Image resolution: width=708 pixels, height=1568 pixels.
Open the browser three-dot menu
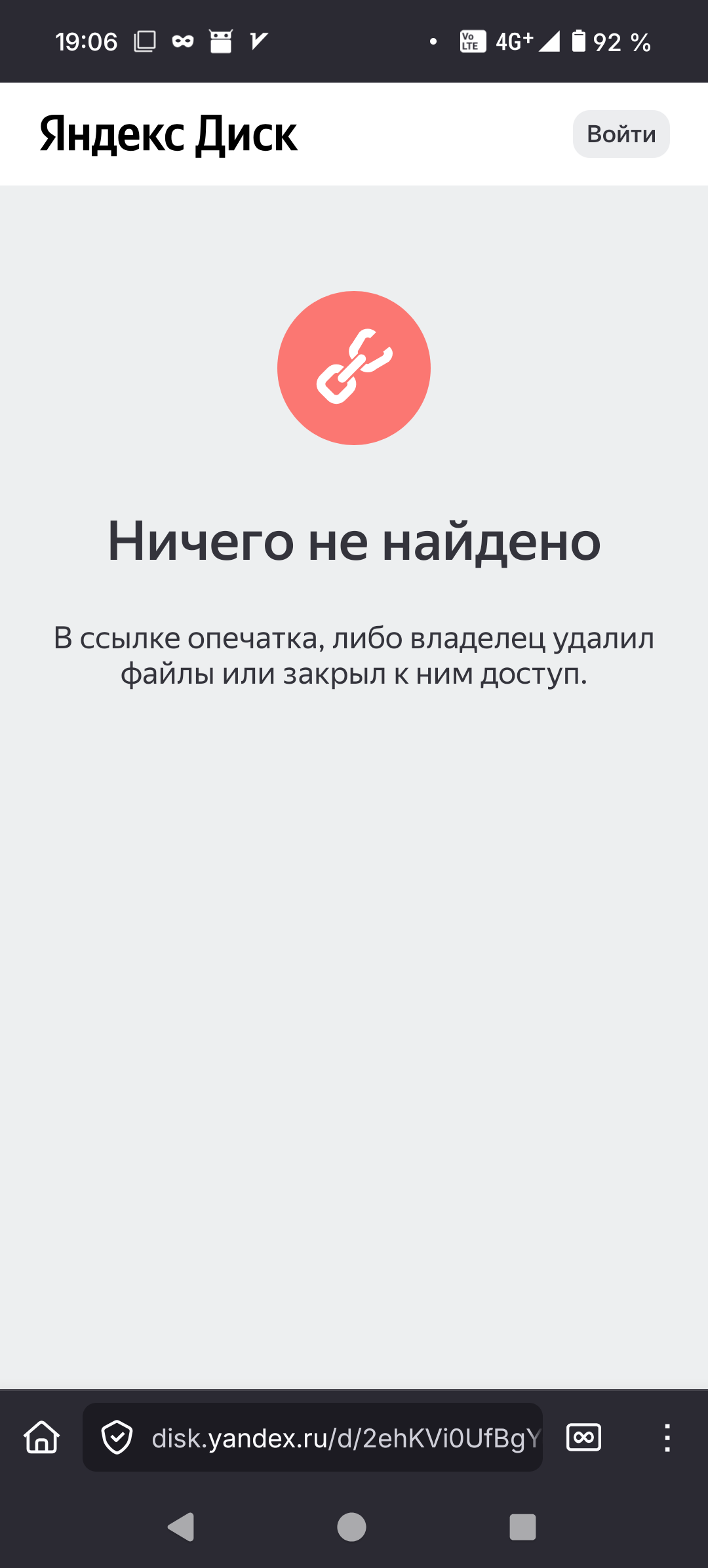pos(667,1438)
